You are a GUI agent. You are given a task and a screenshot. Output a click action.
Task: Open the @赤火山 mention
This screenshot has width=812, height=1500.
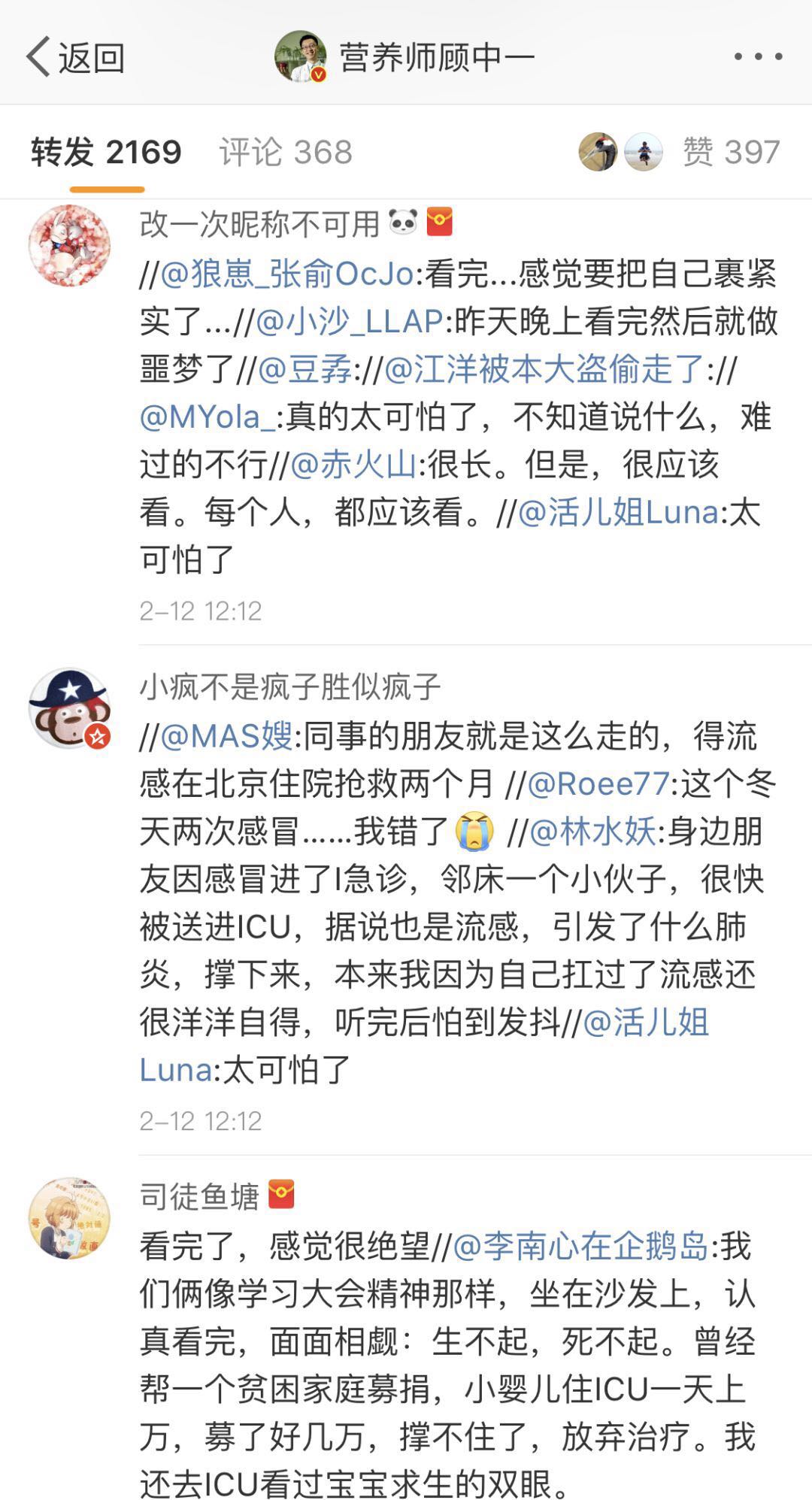[353, 465]
